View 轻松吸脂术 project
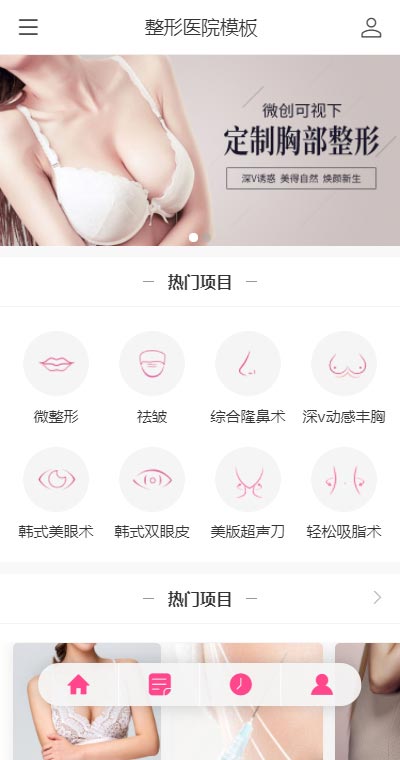 [344, 493]
